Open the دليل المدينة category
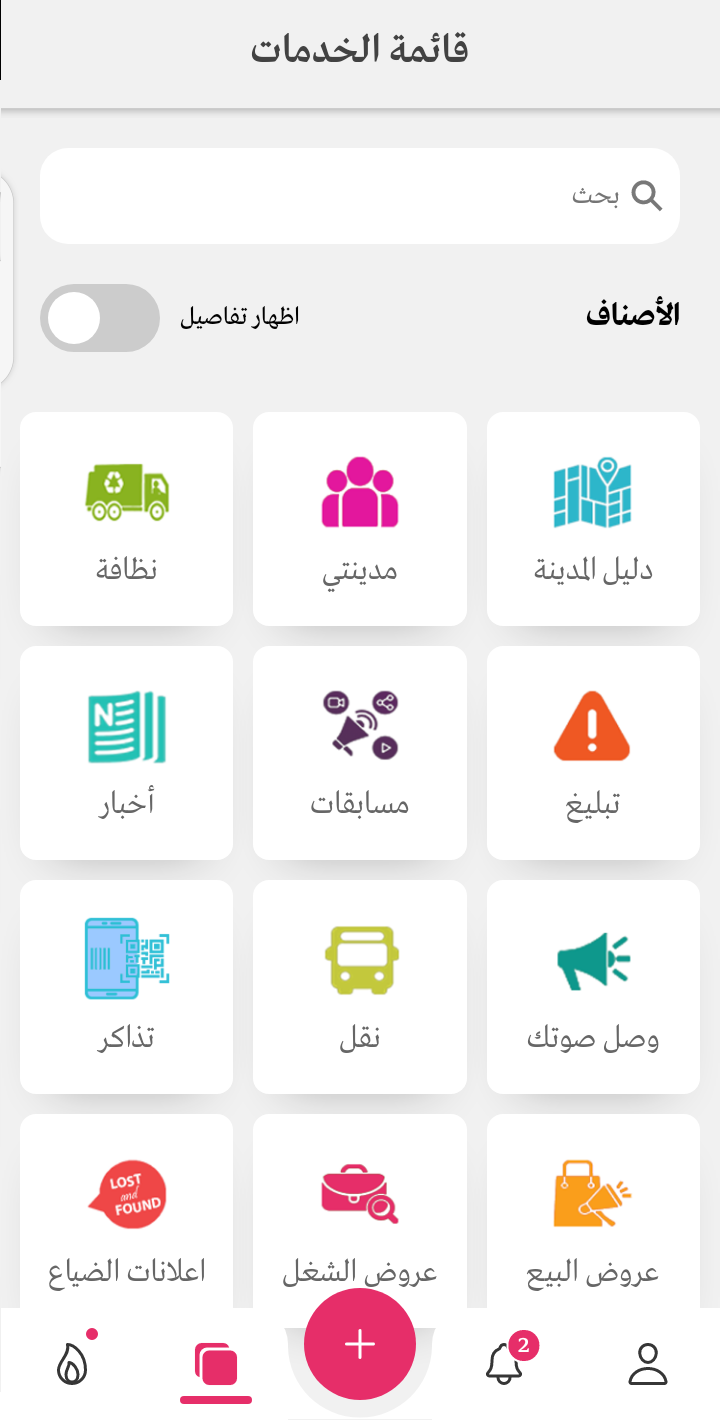This screenshot has width=720, height=1420. click(x=593, y=519)
